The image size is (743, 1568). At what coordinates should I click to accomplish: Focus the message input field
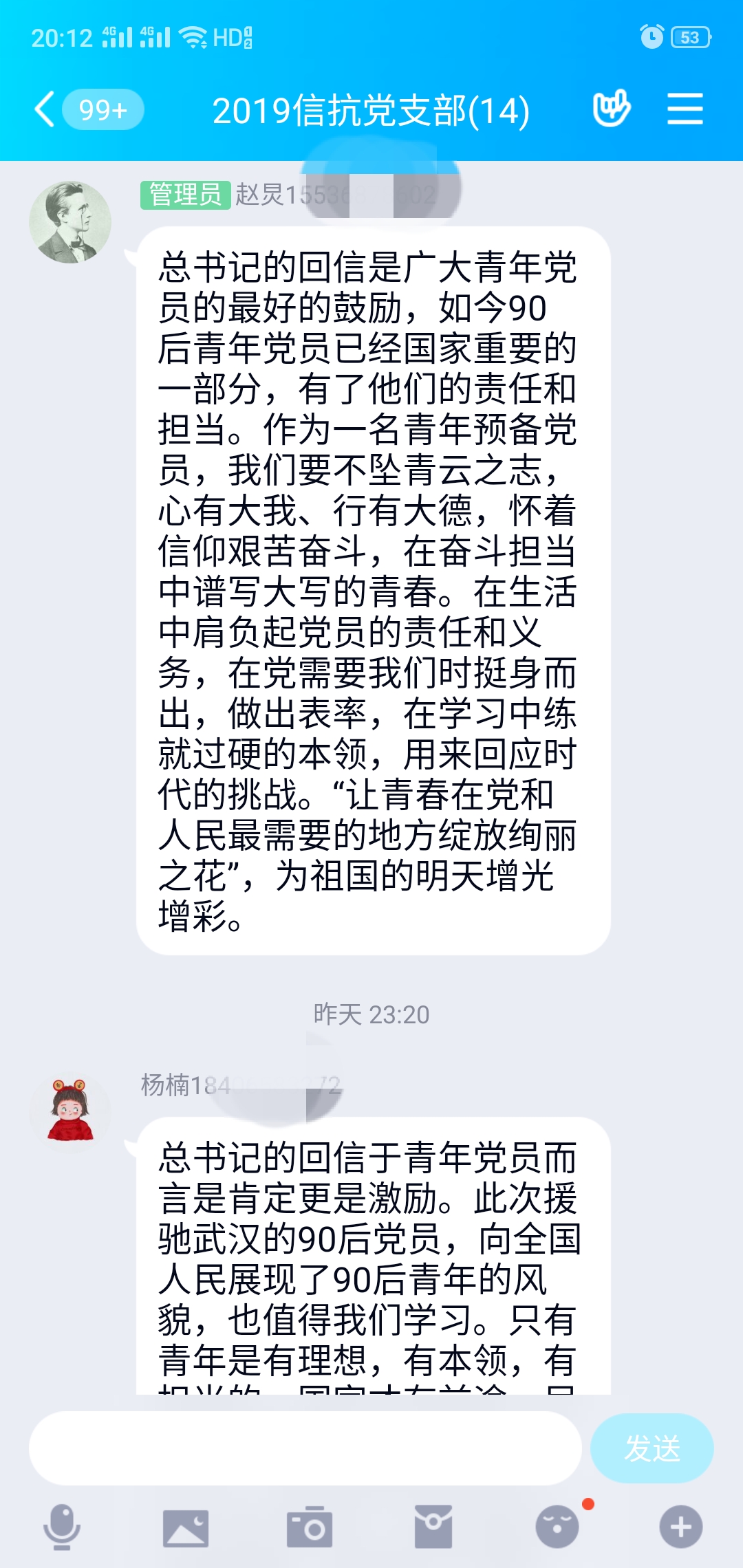[x=305, y=1448]
